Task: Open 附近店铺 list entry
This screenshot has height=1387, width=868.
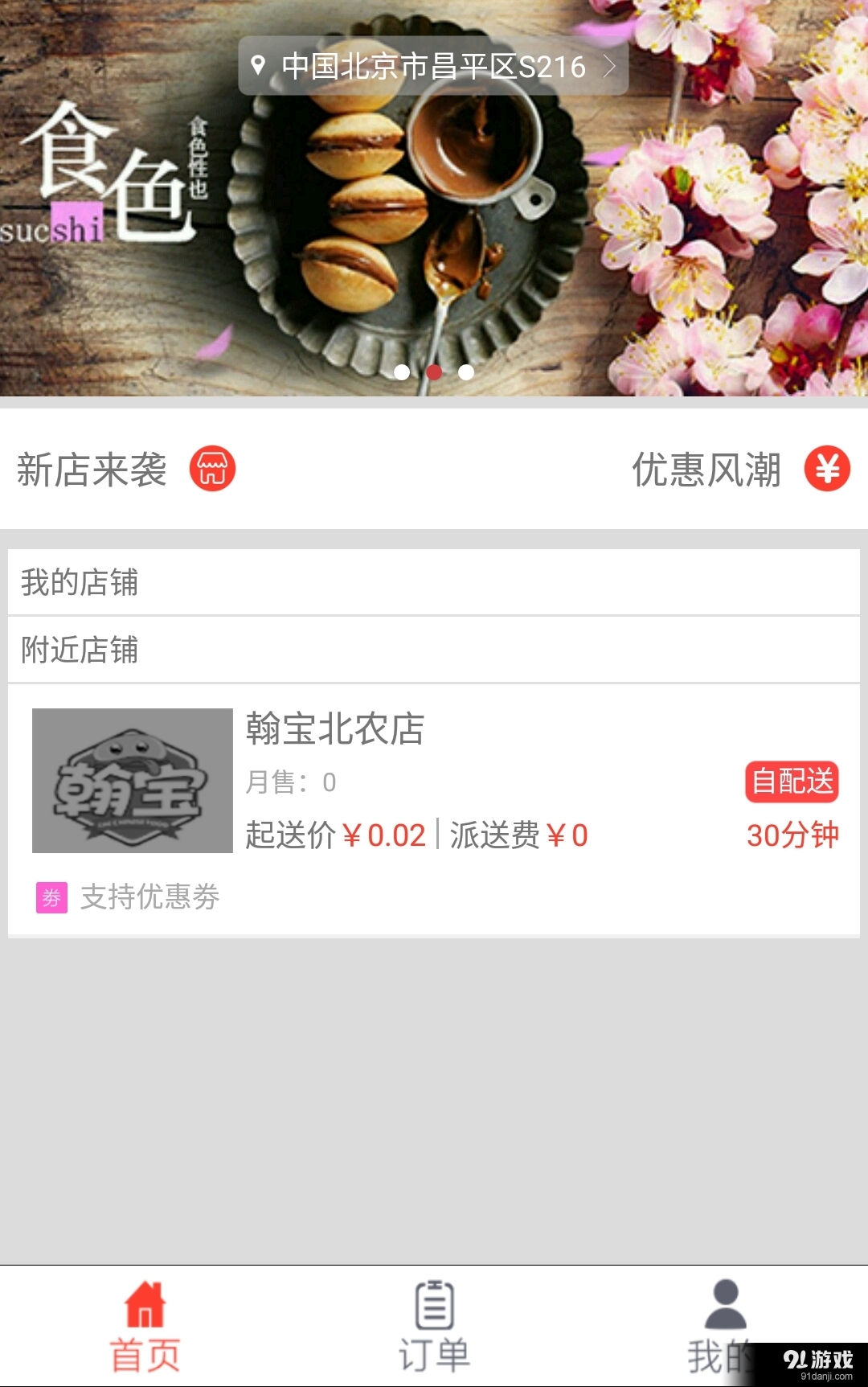Action: (x=434, y=651)
